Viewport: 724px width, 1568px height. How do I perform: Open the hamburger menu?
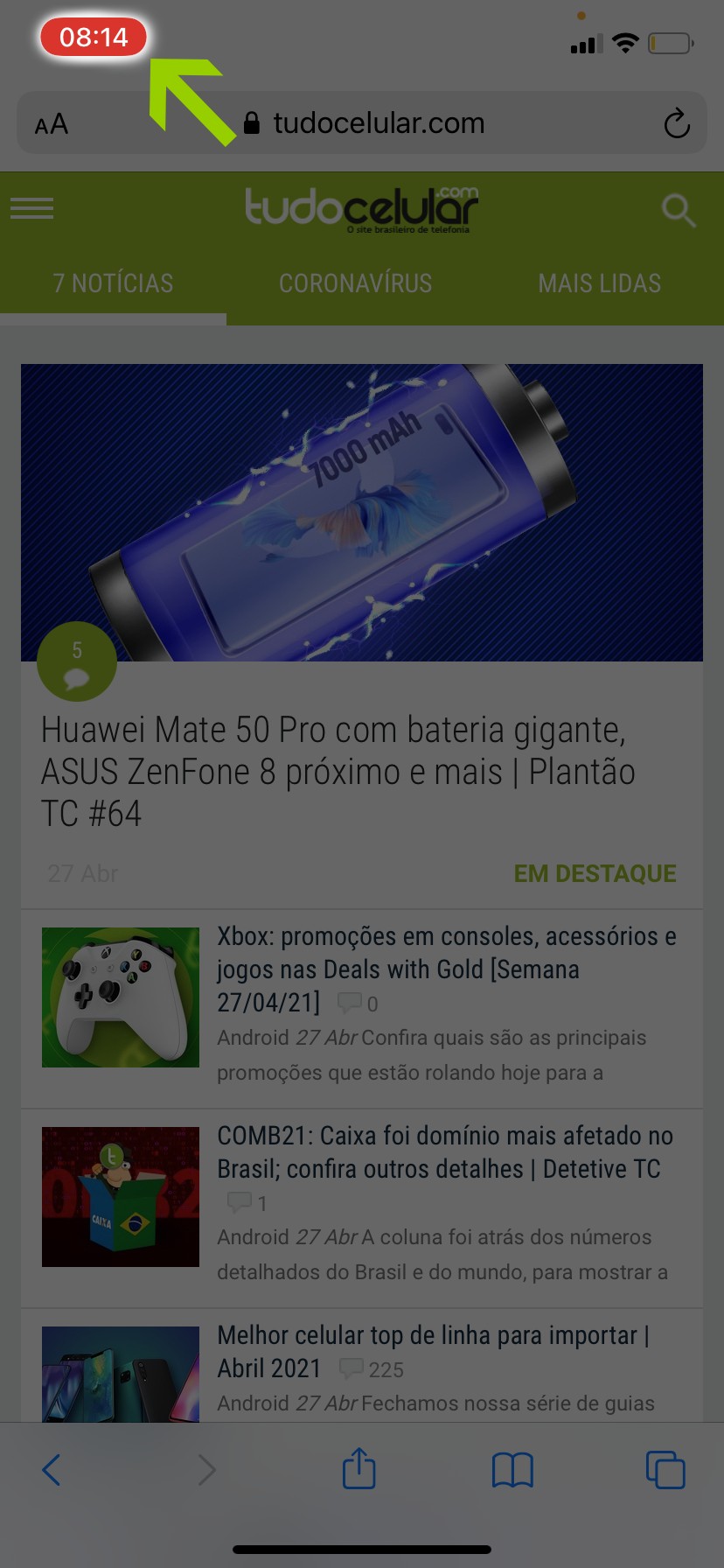coord(32,208)
